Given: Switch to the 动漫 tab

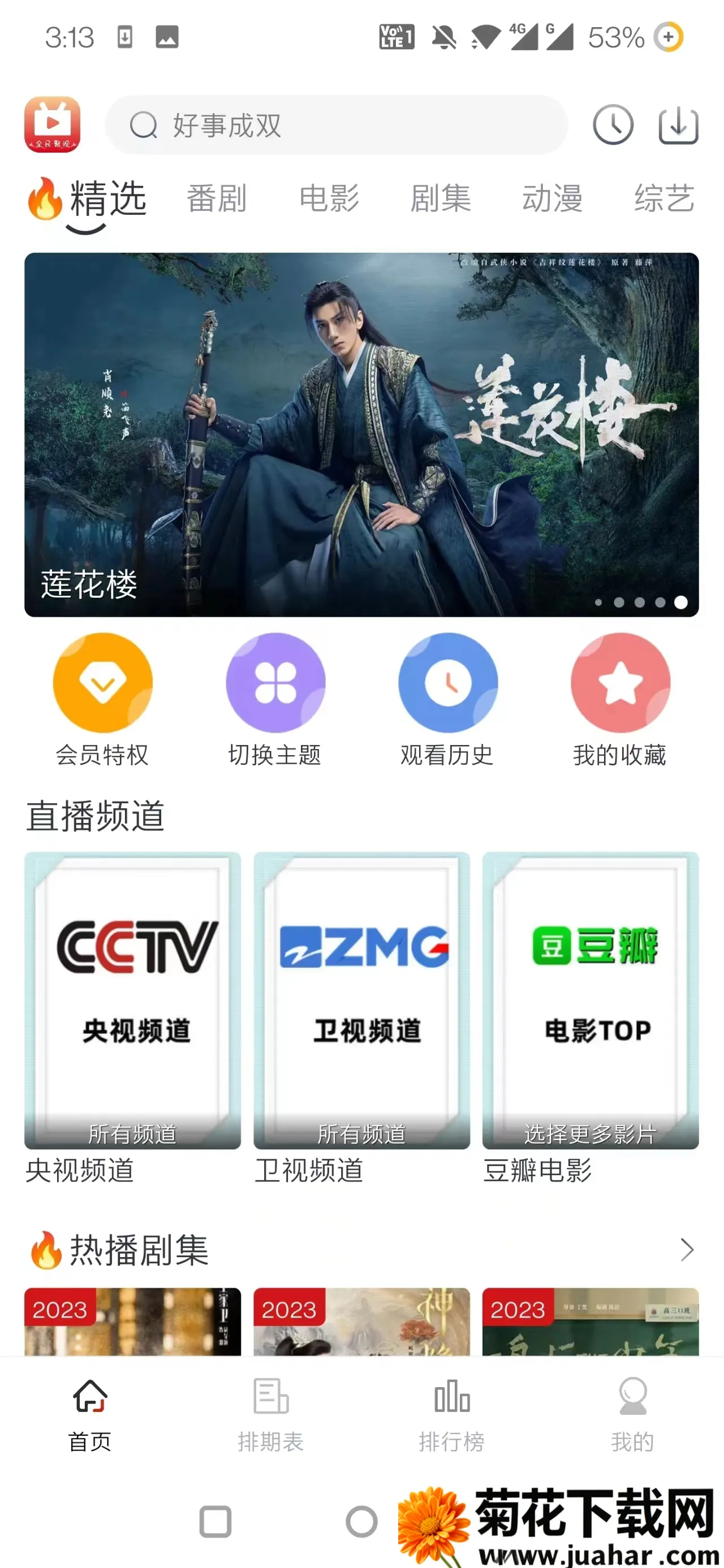Looking at the screenshot, I should (x=552, y=198).
